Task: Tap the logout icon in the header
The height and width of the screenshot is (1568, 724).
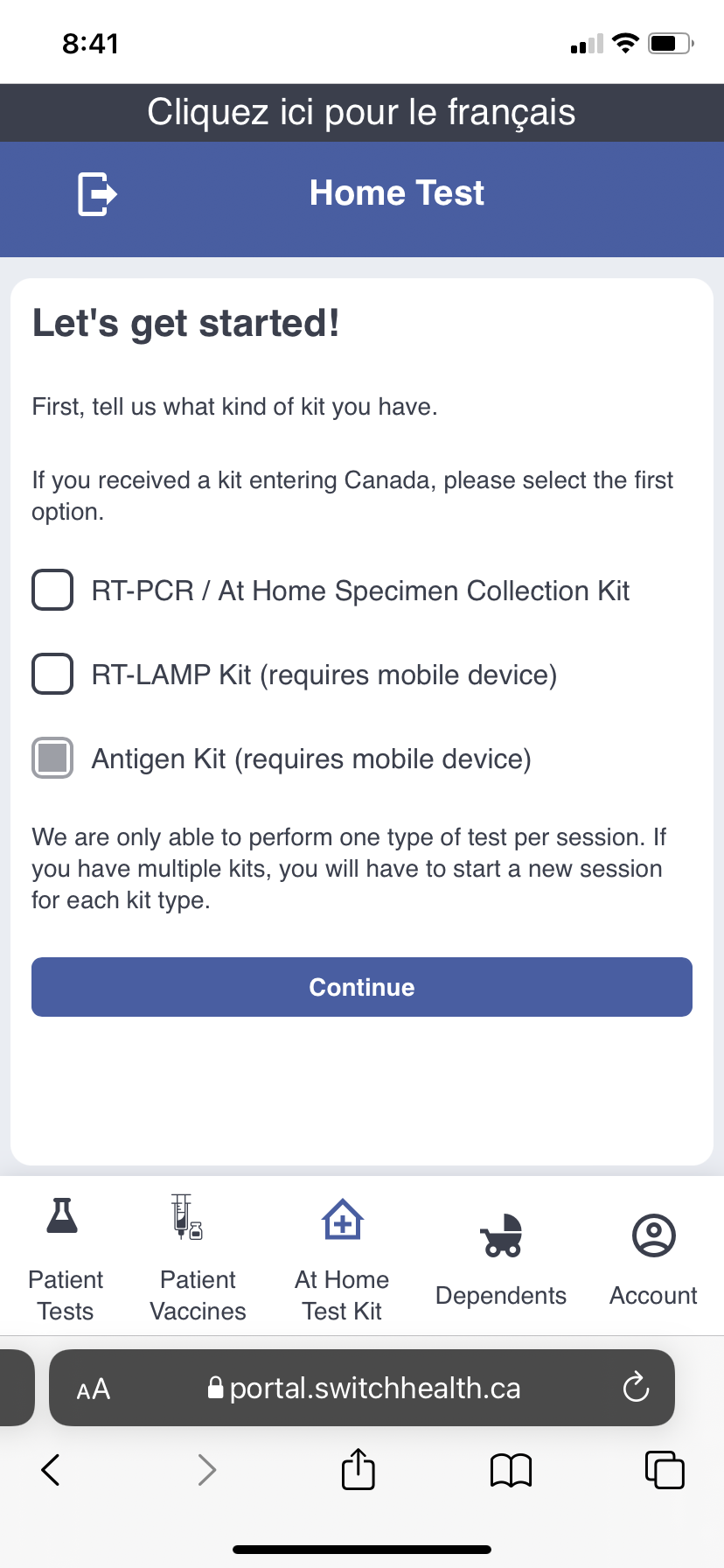Action: [x=97, y=193]
